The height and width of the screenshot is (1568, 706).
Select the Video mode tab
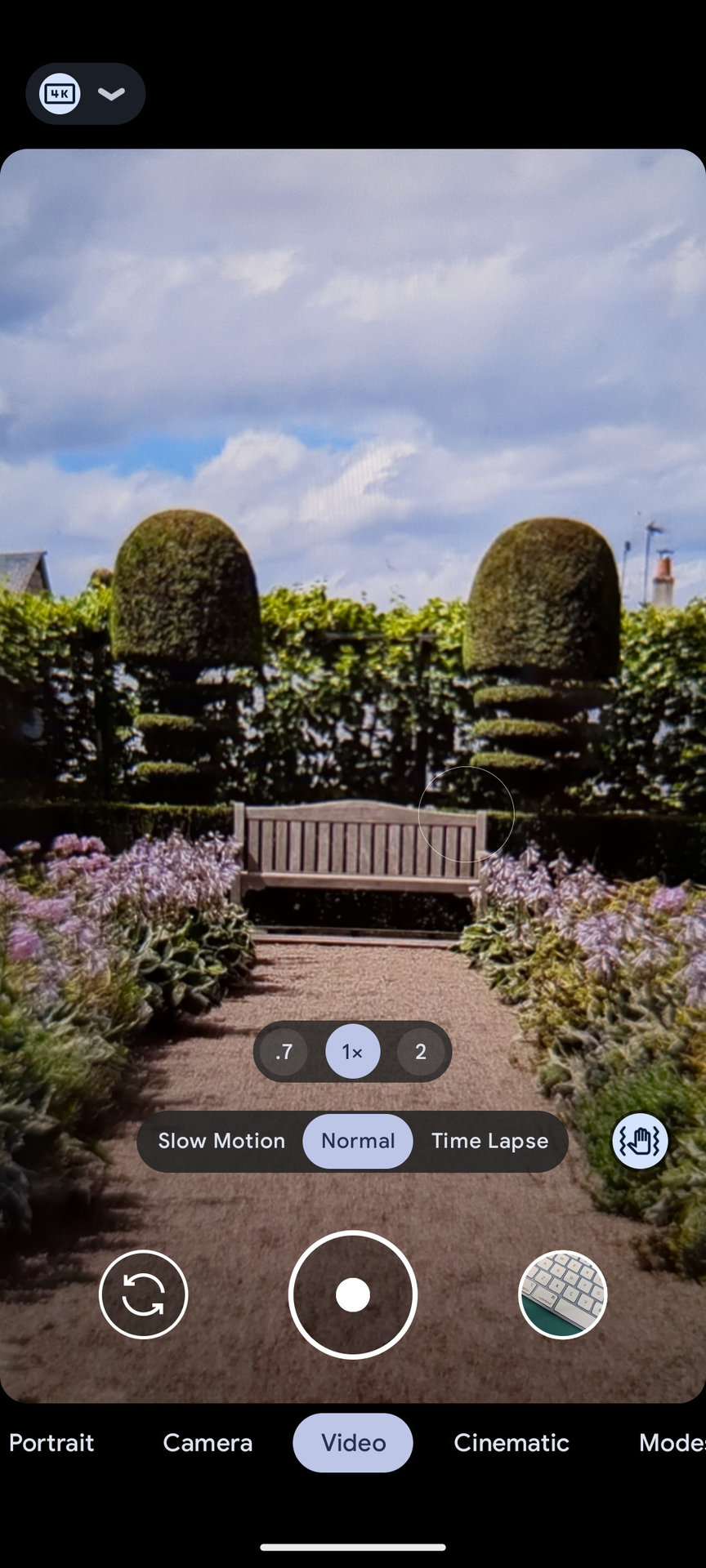353,1443
